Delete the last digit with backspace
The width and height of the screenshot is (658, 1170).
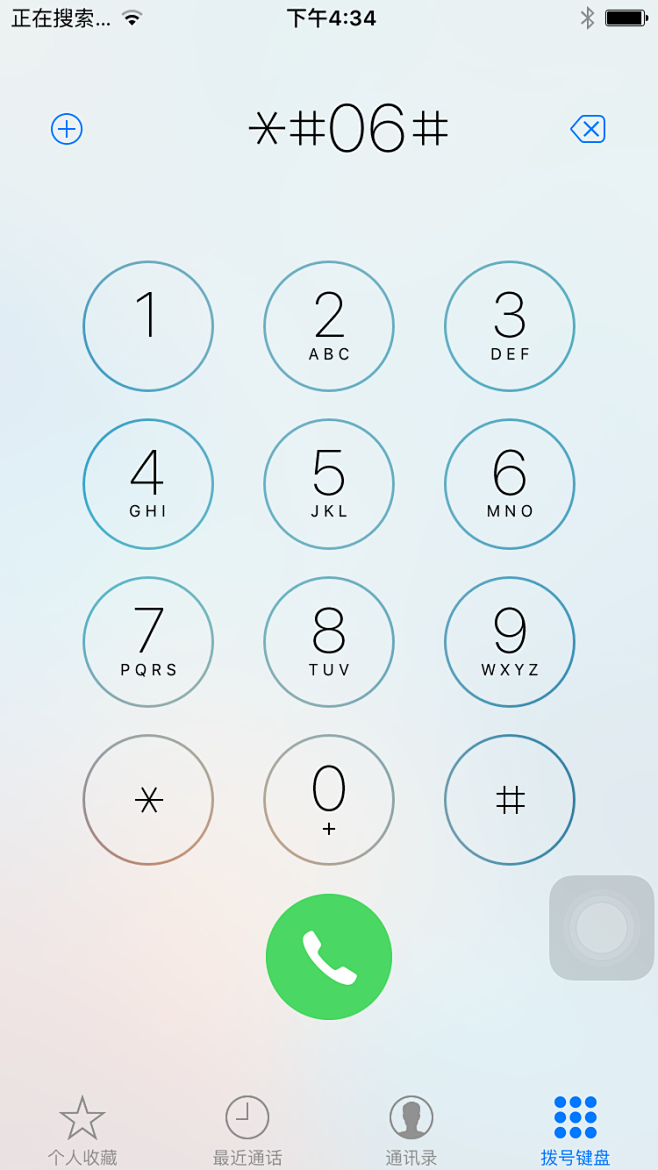588,130
